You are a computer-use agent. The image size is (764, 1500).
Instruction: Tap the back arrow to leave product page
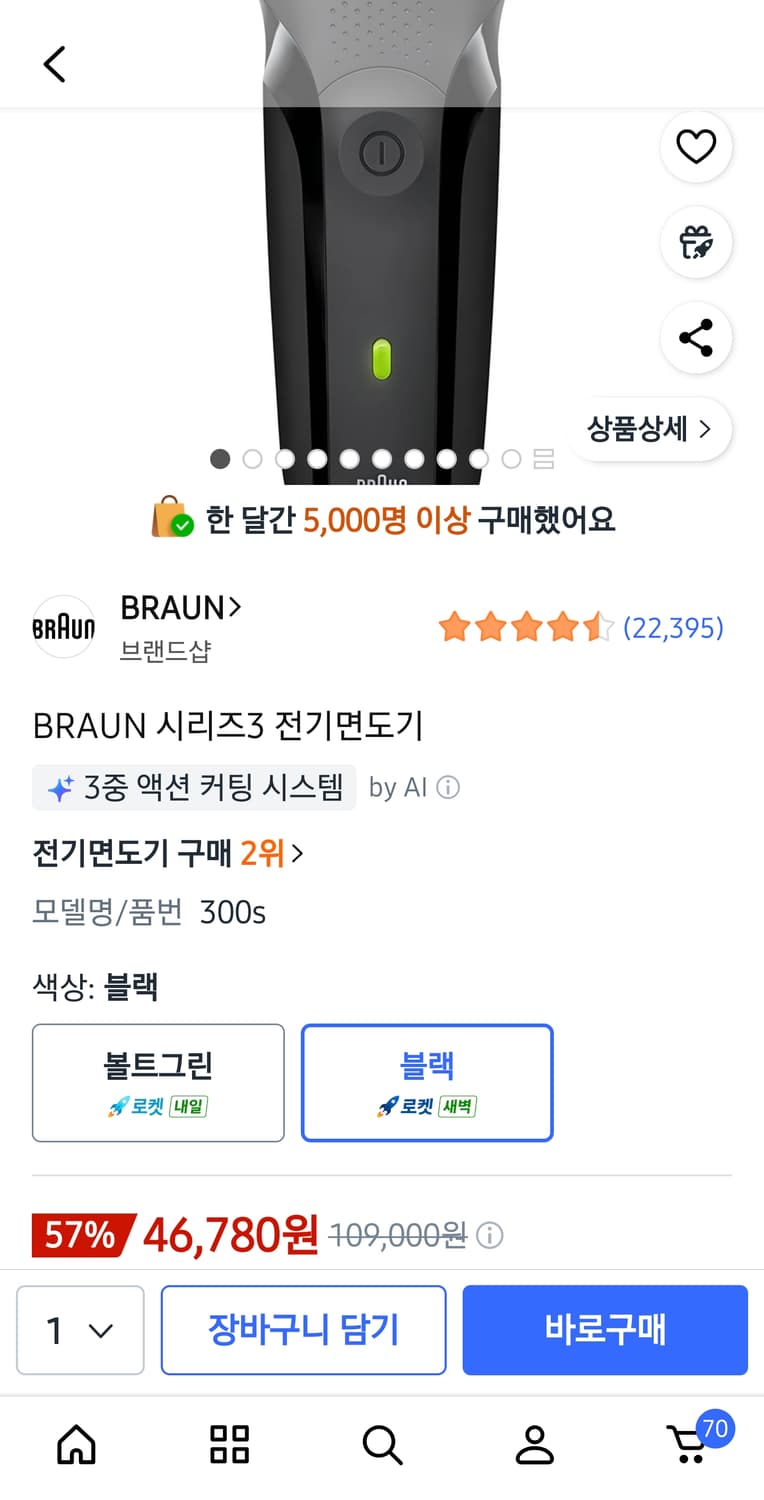point(54,63)
